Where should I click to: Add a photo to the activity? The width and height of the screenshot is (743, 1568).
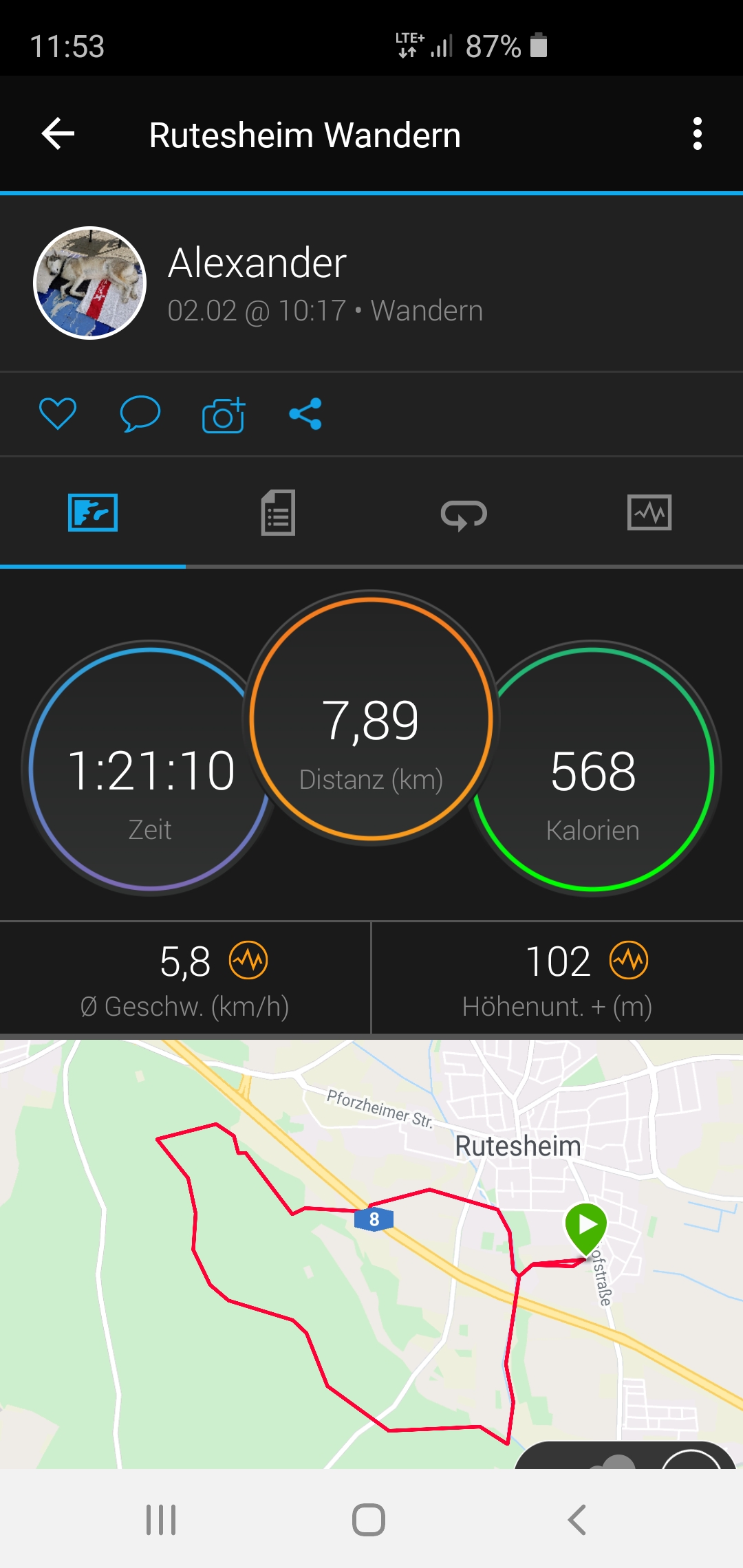224,415
